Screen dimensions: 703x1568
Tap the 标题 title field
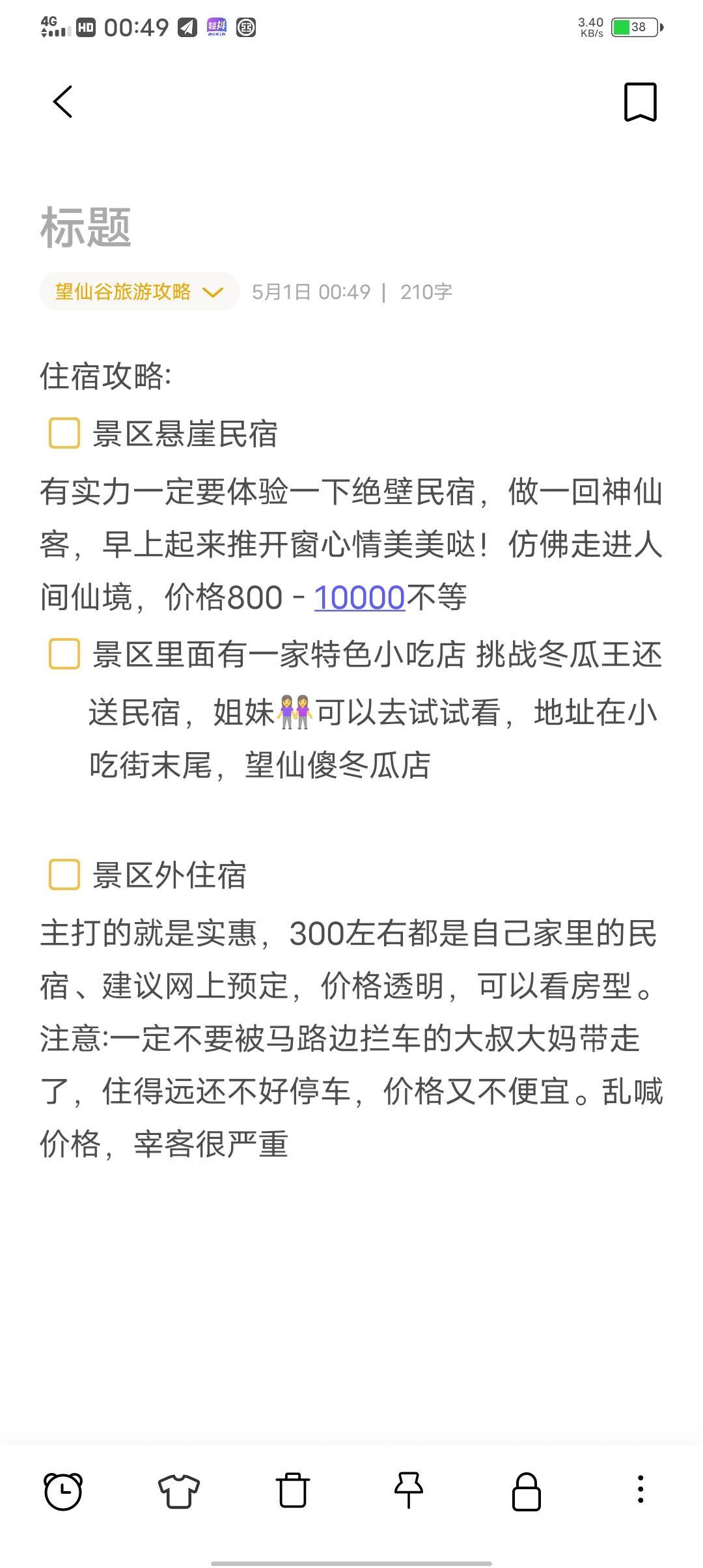86,228
